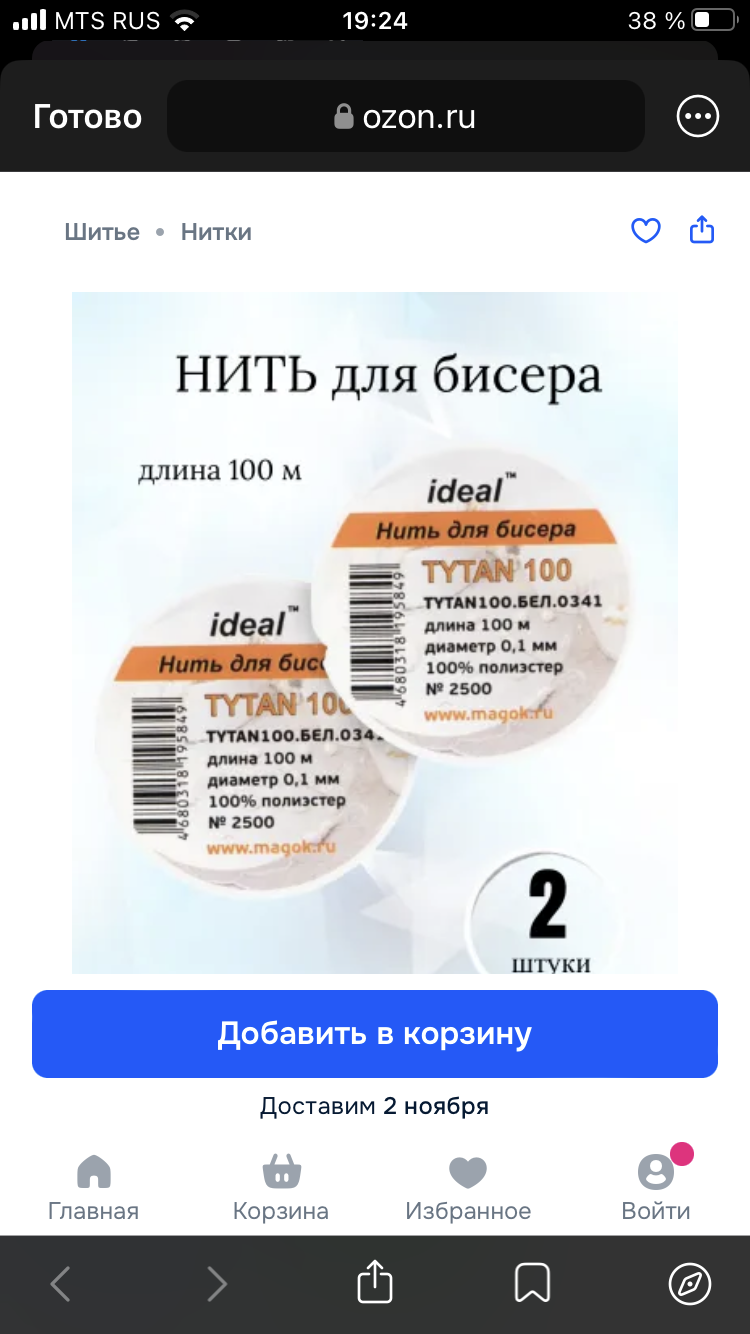Go back in browser toolbar

point(61,1283)
